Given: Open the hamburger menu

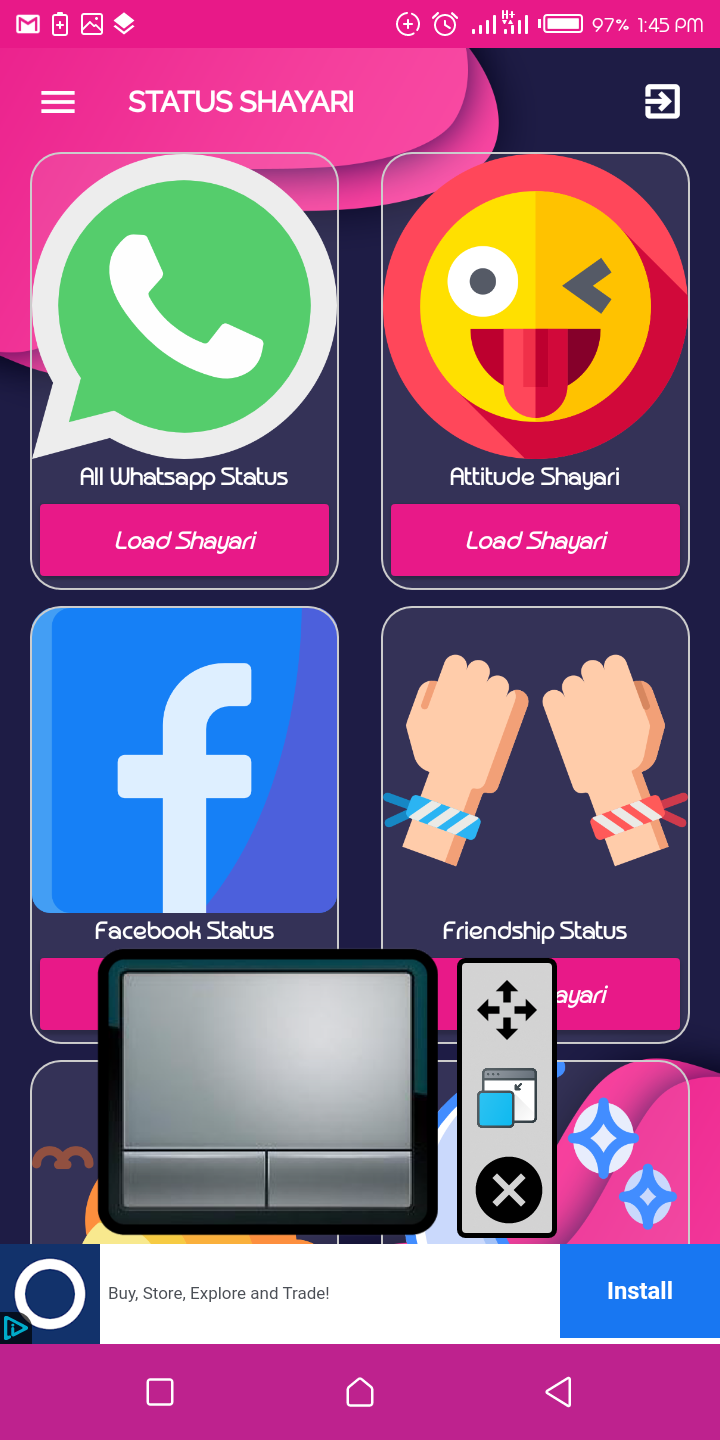Looking at the screenshot, I should (58, 102).
